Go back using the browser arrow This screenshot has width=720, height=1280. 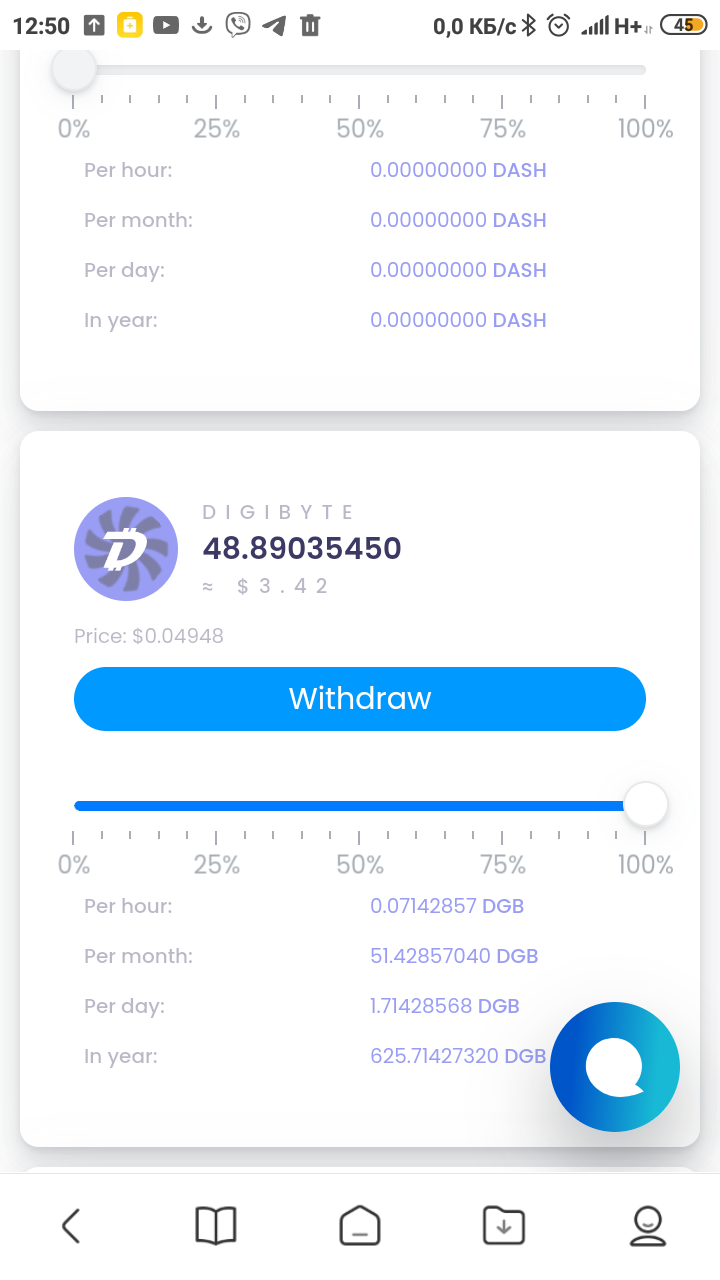click(x=71, y=1225)
